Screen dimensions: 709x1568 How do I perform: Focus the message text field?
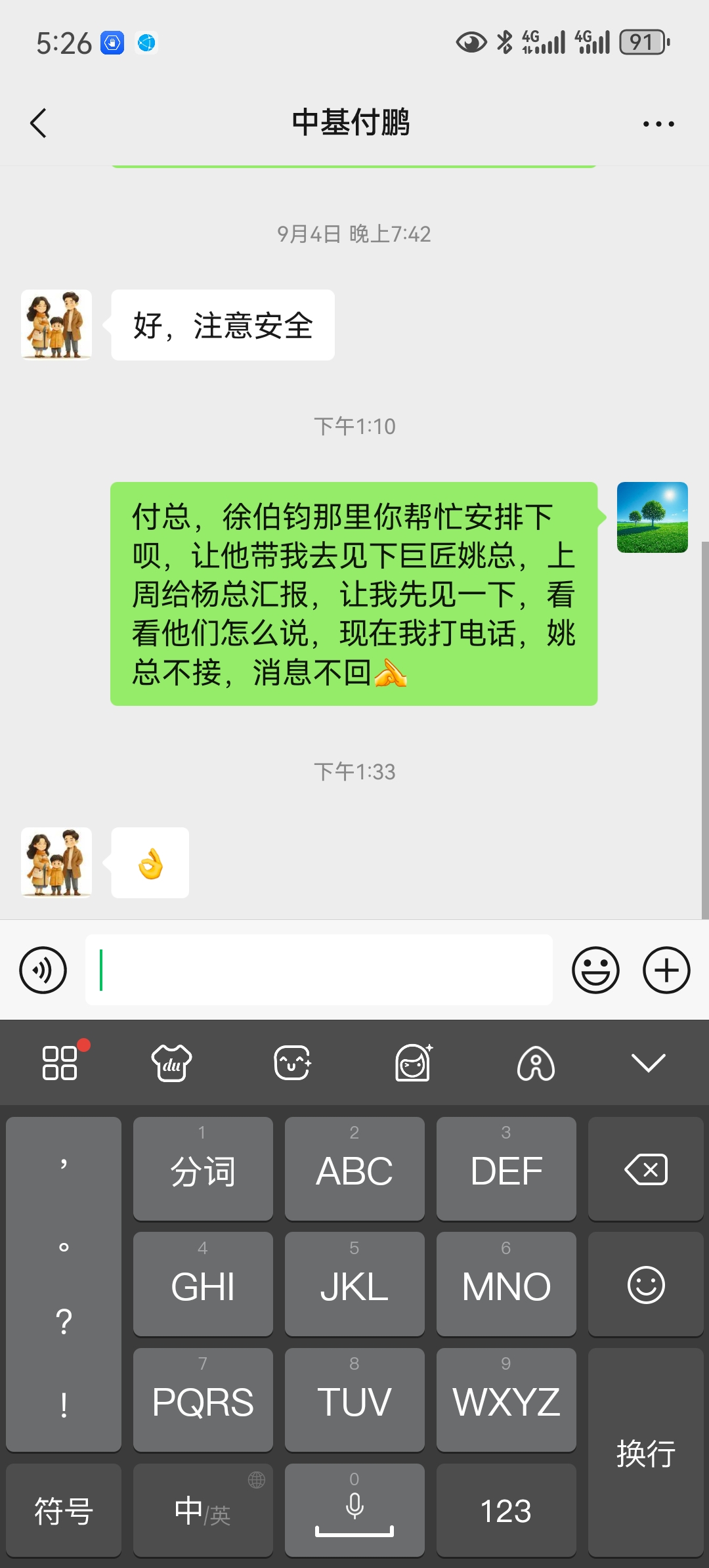pyautogui.click(x=318, y=970)
